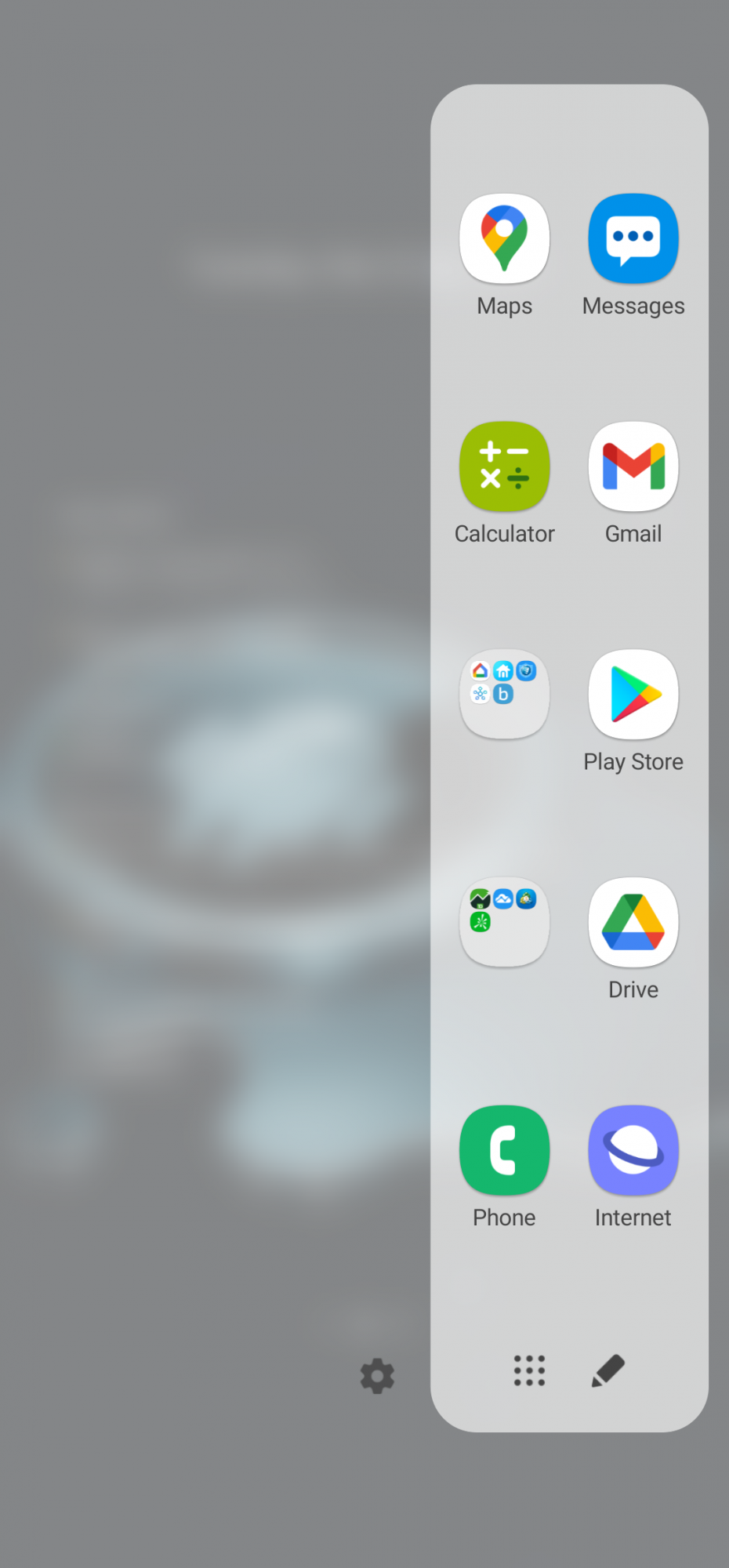Edit the apps panel with pencil icon
Screen dimensions: 729x1568
tap(608, 1370)
